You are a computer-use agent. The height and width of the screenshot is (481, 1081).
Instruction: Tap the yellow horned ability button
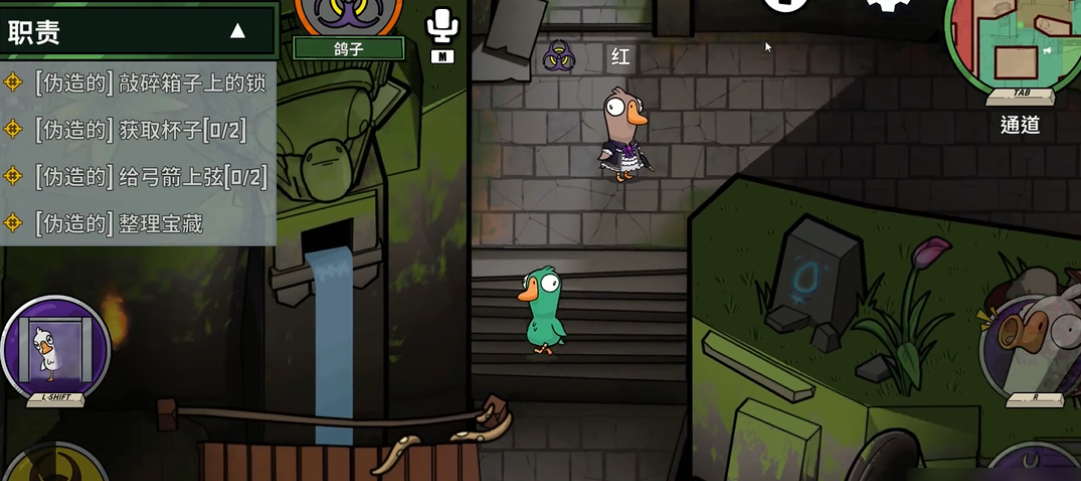55,468
